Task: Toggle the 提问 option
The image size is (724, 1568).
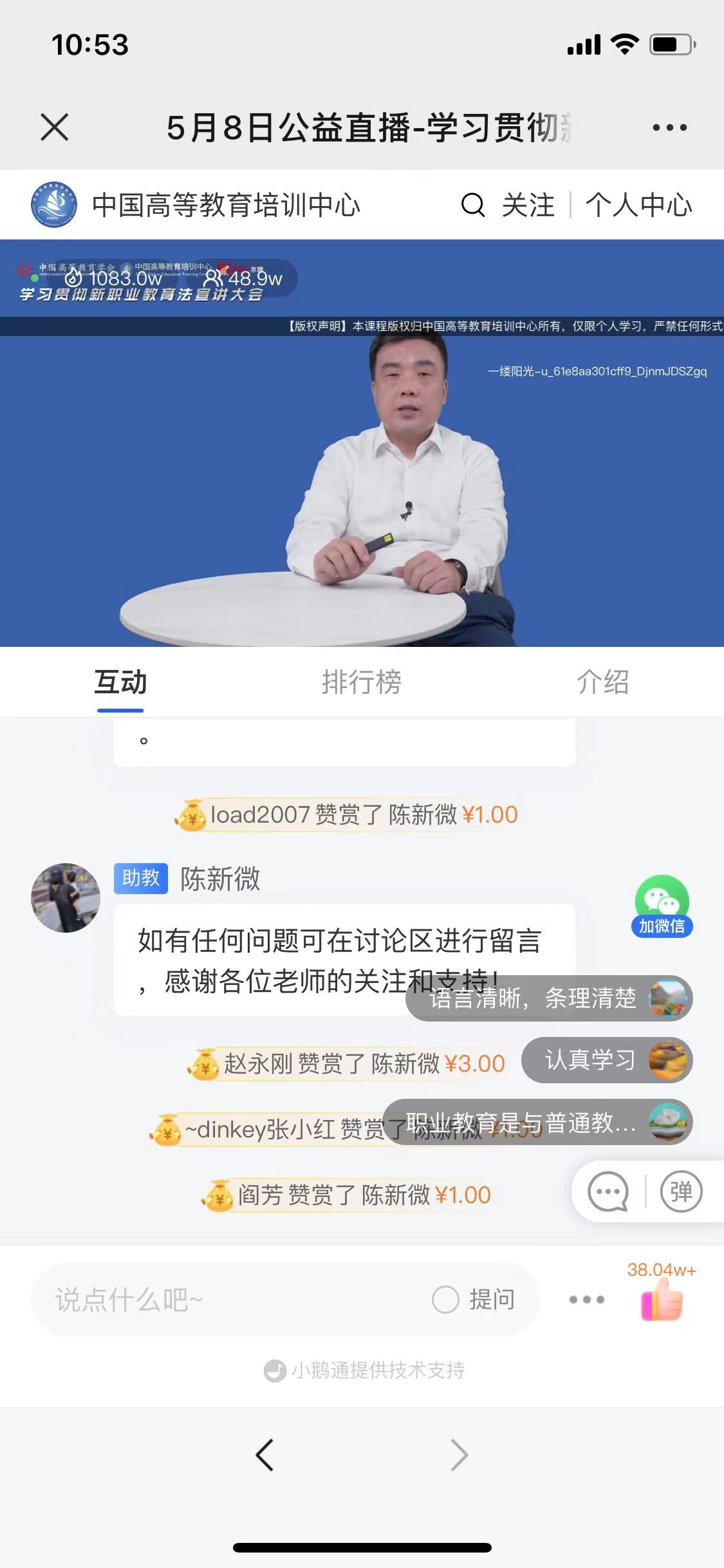Action: pos(474,1300)
